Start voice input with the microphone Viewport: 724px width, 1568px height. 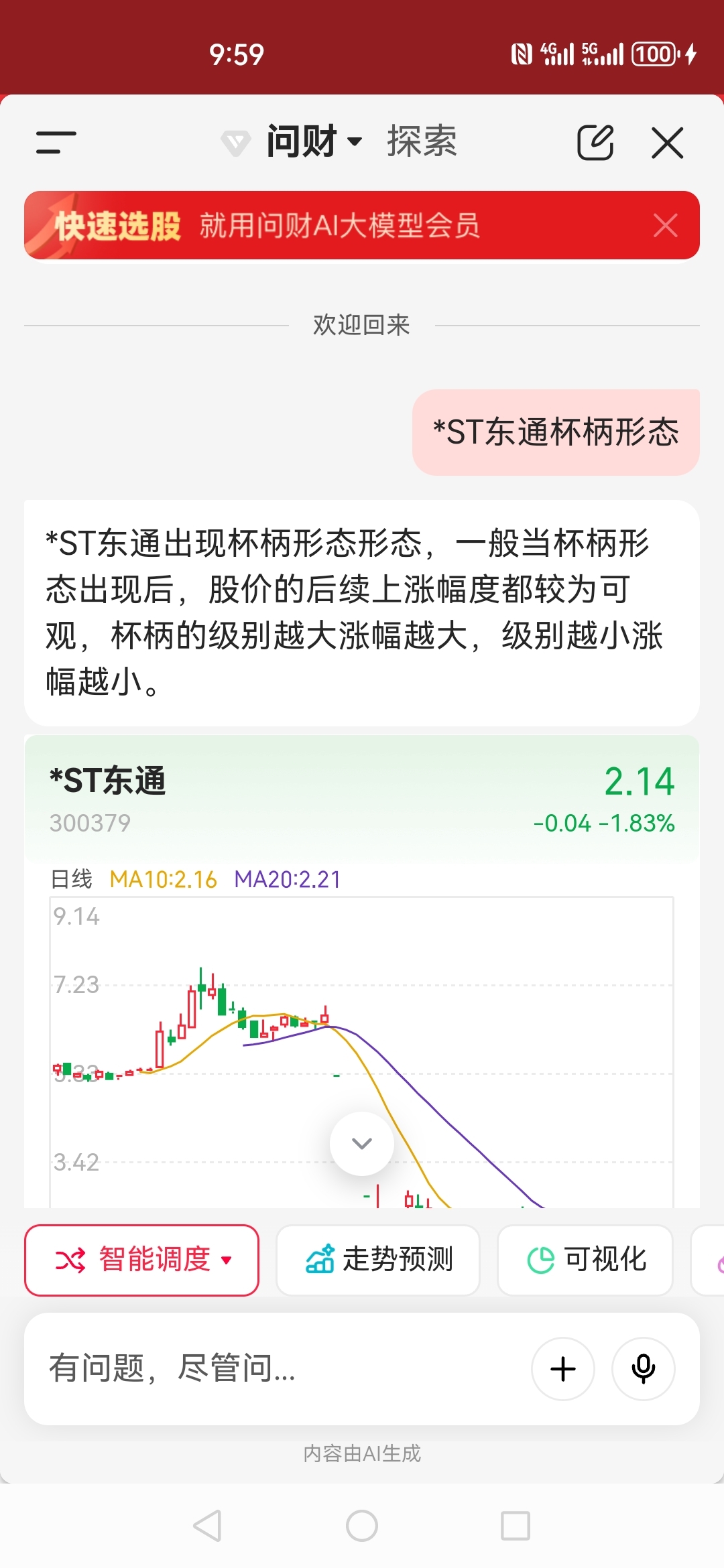(644, 1369)
